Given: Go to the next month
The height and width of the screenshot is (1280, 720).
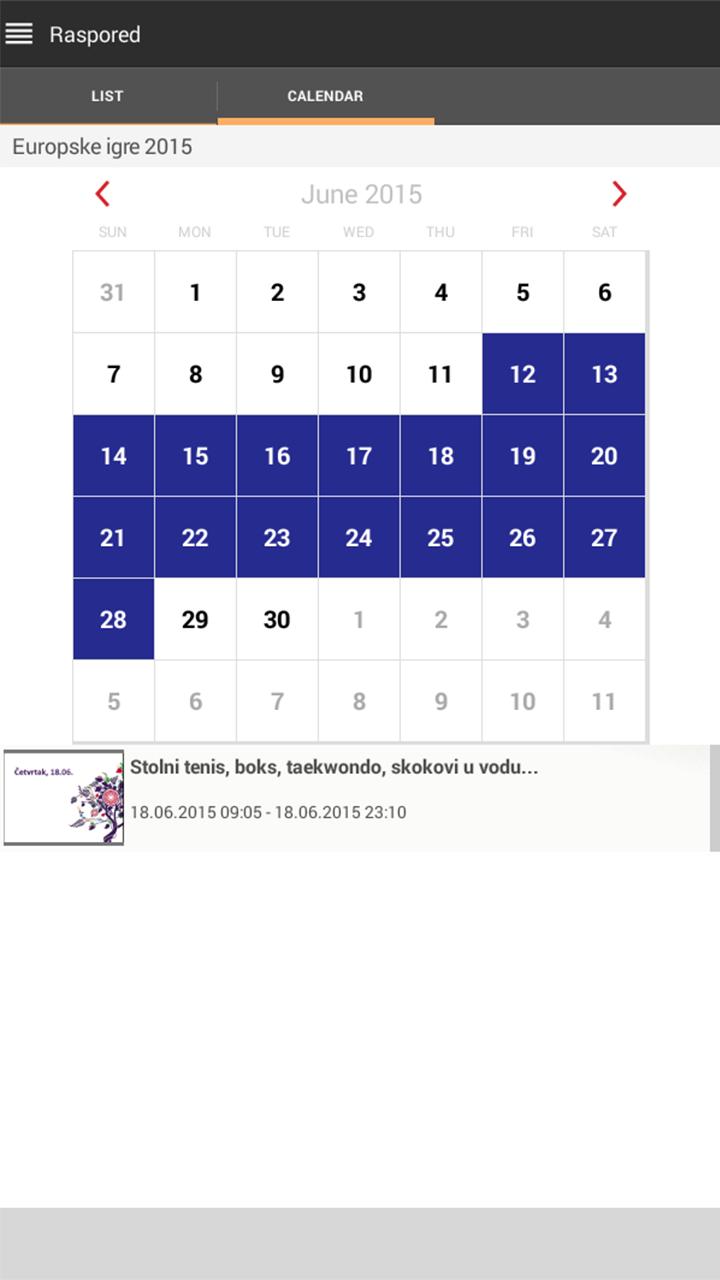Looking at the screenshot, I should pyautogui.click(x=619, y=194).
